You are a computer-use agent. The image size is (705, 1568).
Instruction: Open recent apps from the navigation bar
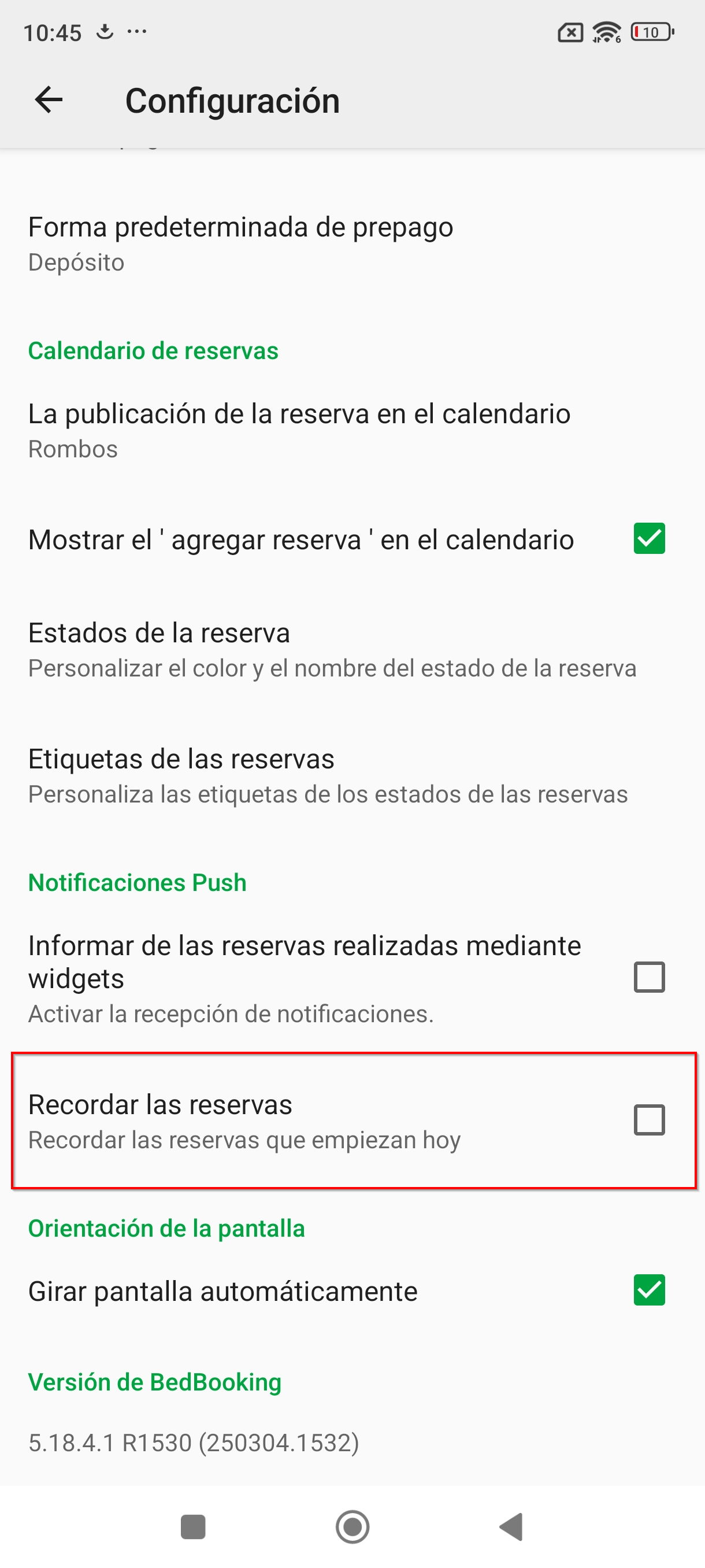click(x=193, y=1526)
